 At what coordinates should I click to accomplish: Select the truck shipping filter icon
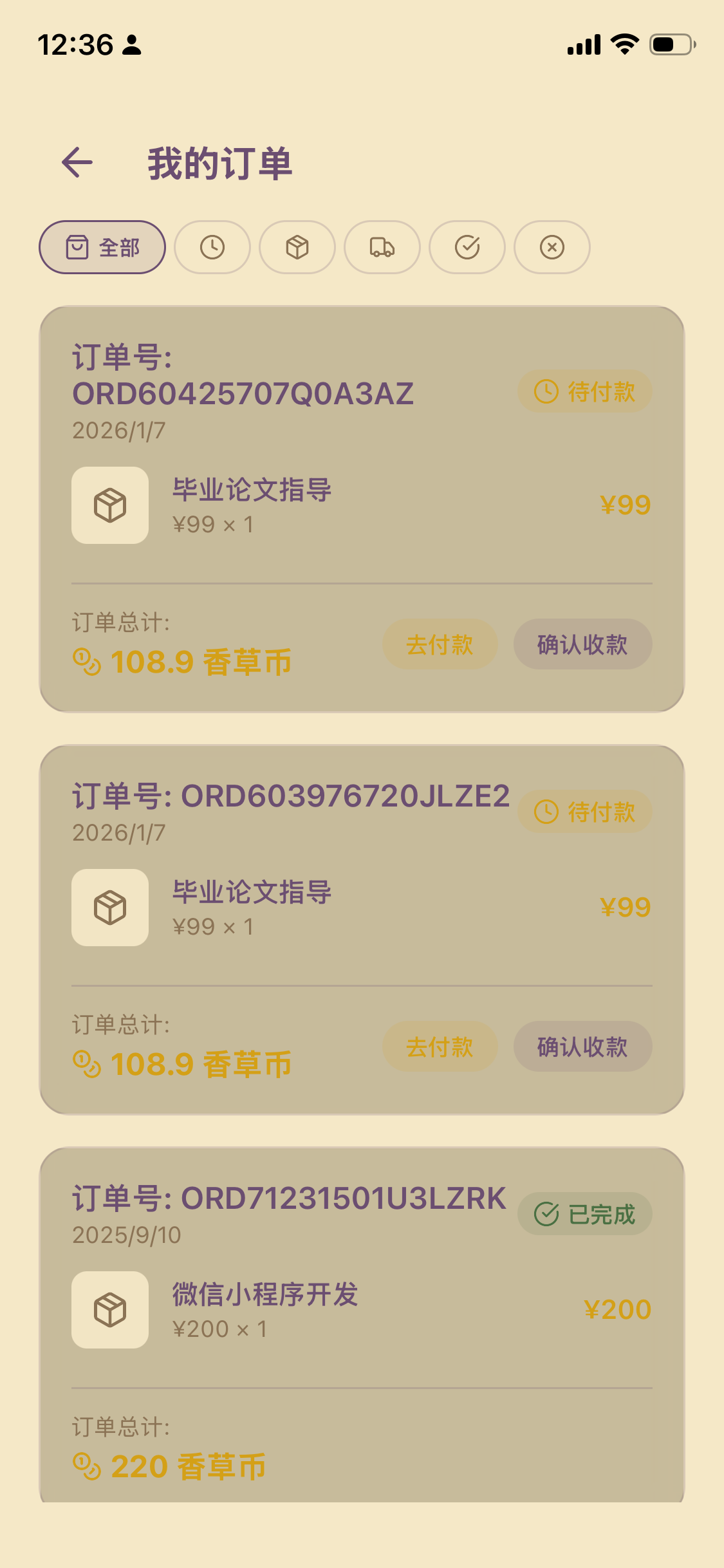pyautogui.click(x=382, y=247)
